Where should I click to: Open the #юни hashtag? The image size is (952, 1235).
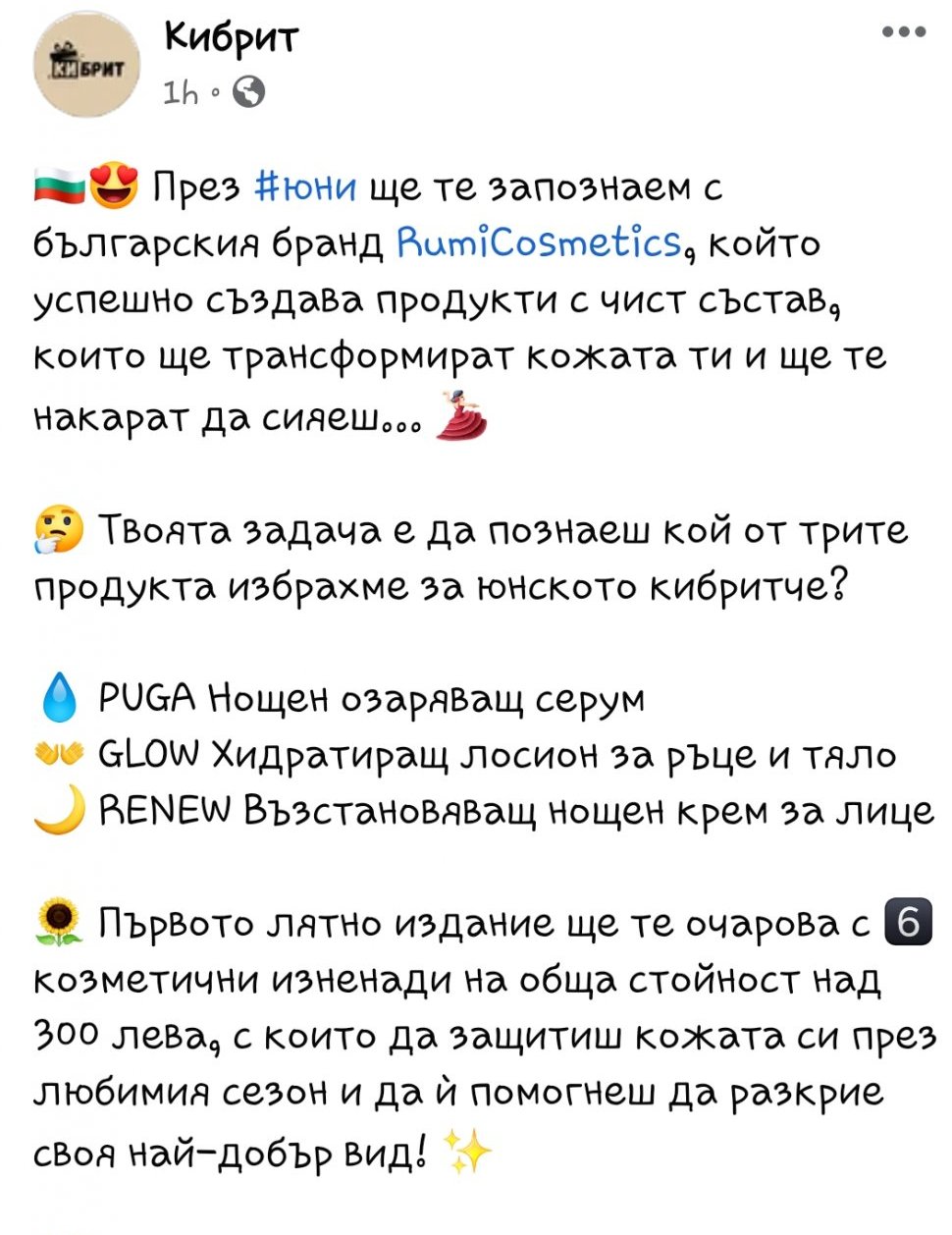coord(306,186)
